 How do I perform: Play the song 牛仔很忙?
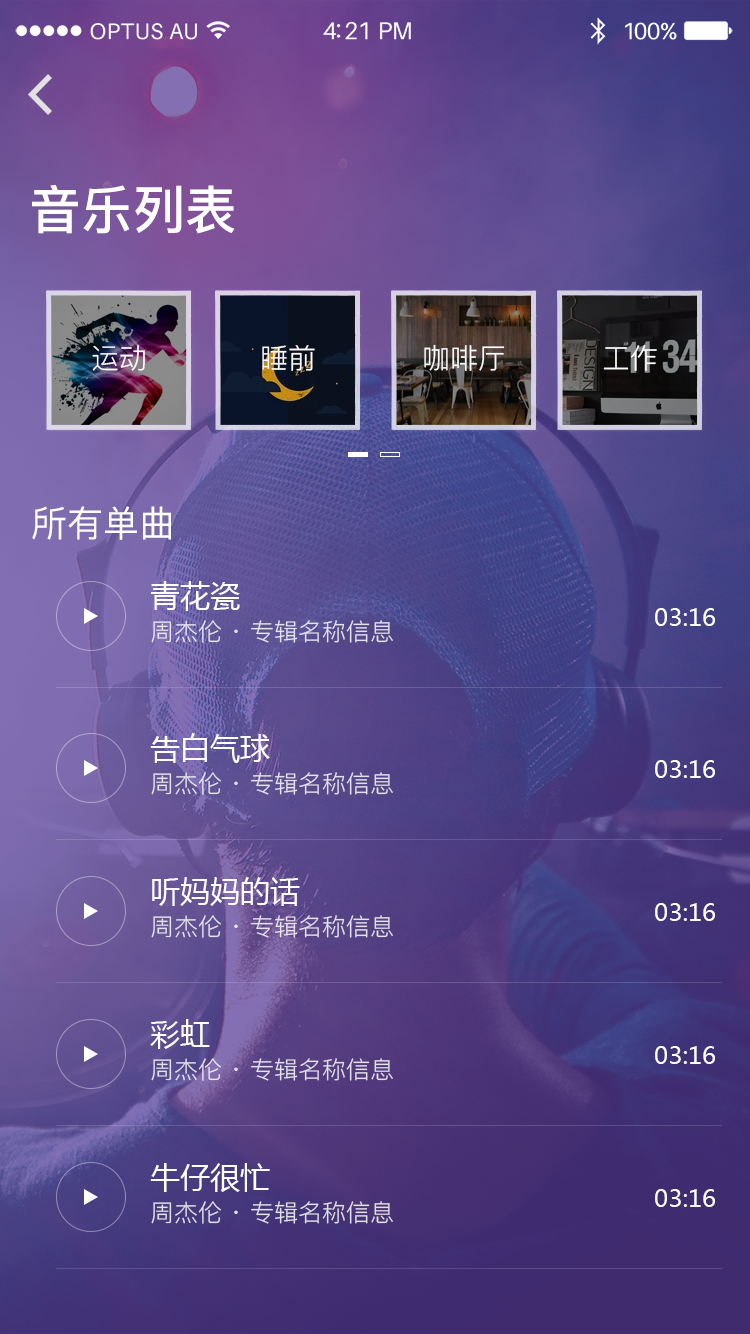pos(91,1197)
